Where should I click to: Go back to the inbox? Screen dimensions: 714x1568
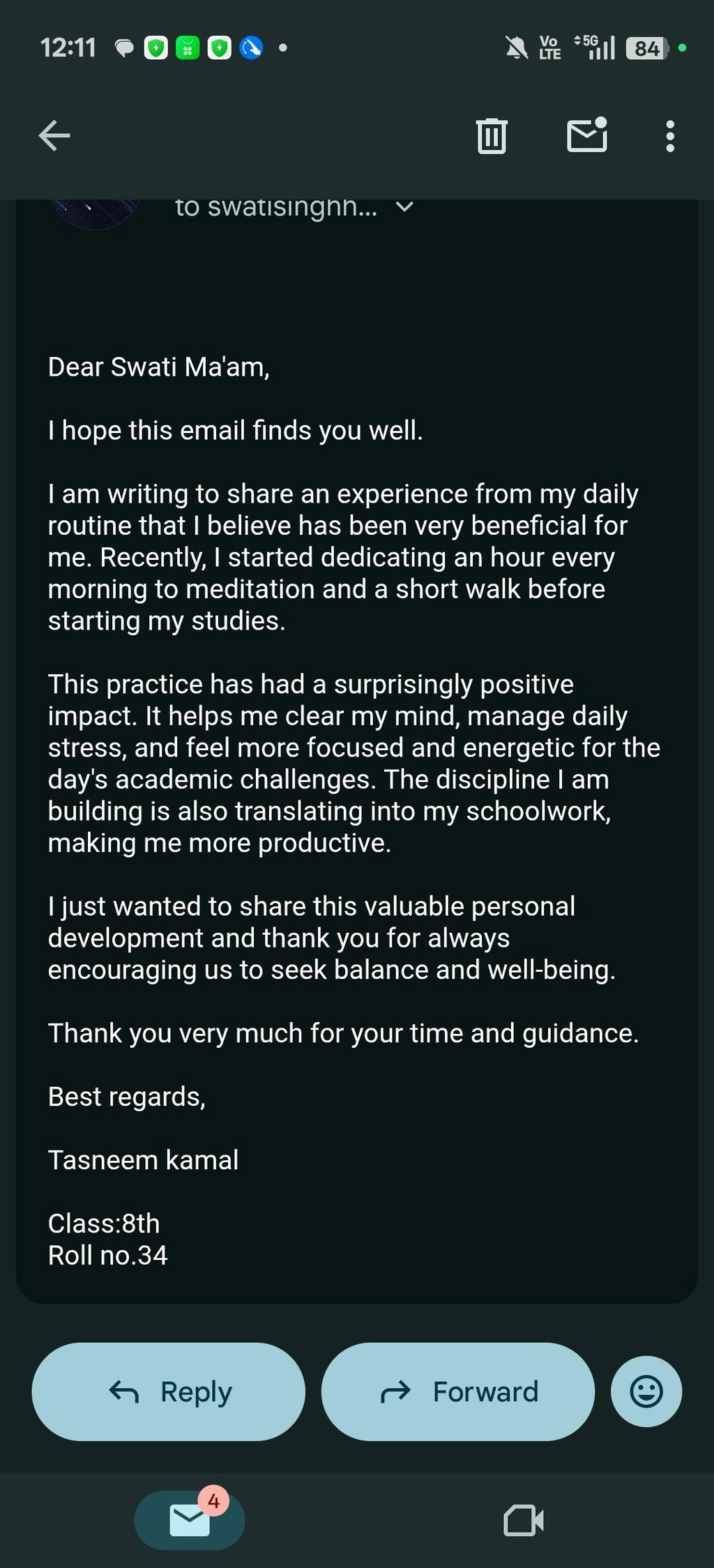[x=54, y=135]
